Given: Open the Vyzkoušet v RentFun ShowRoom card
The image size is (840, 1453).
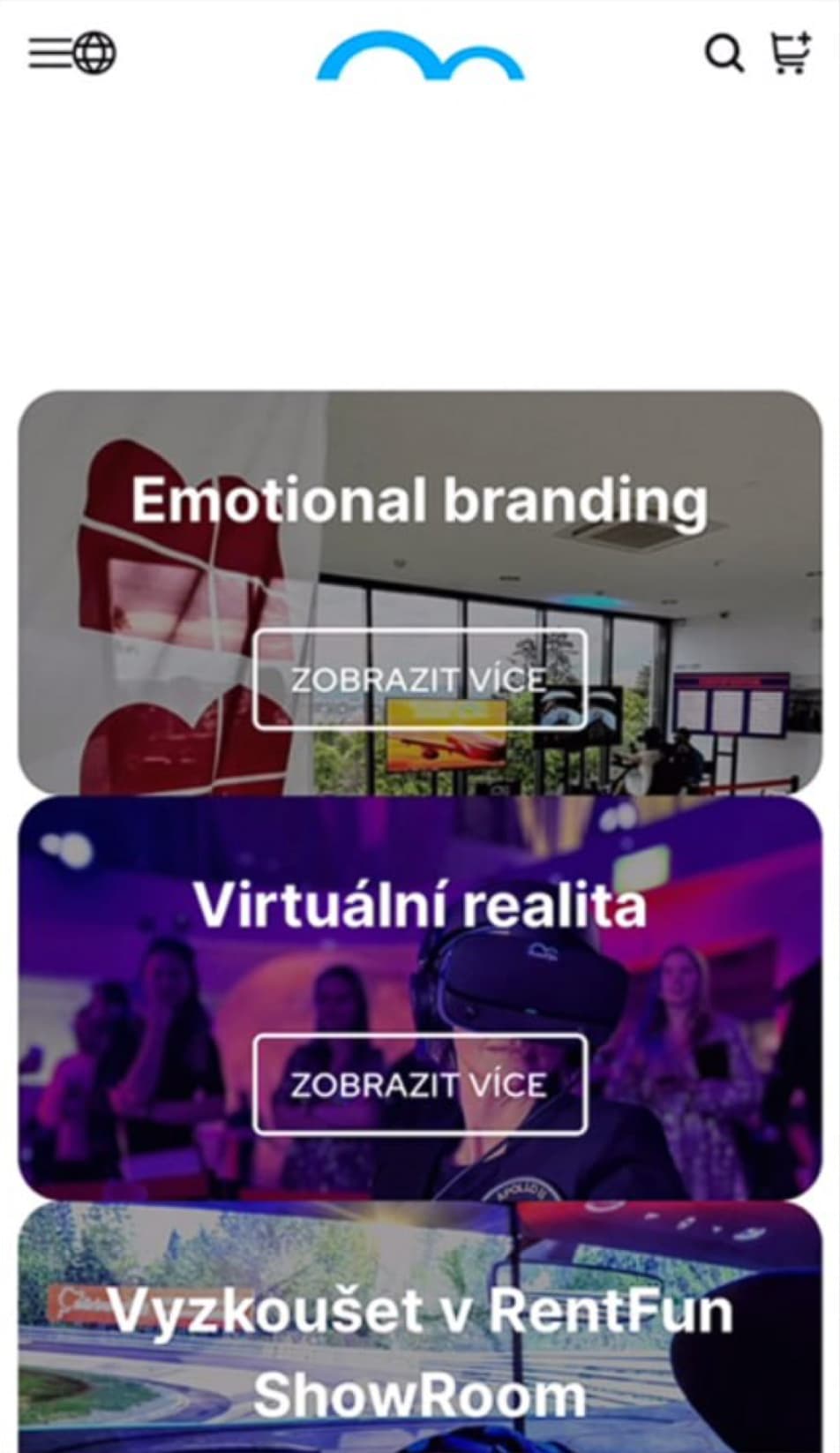Looking at the screenshot, I should 420,1327.
